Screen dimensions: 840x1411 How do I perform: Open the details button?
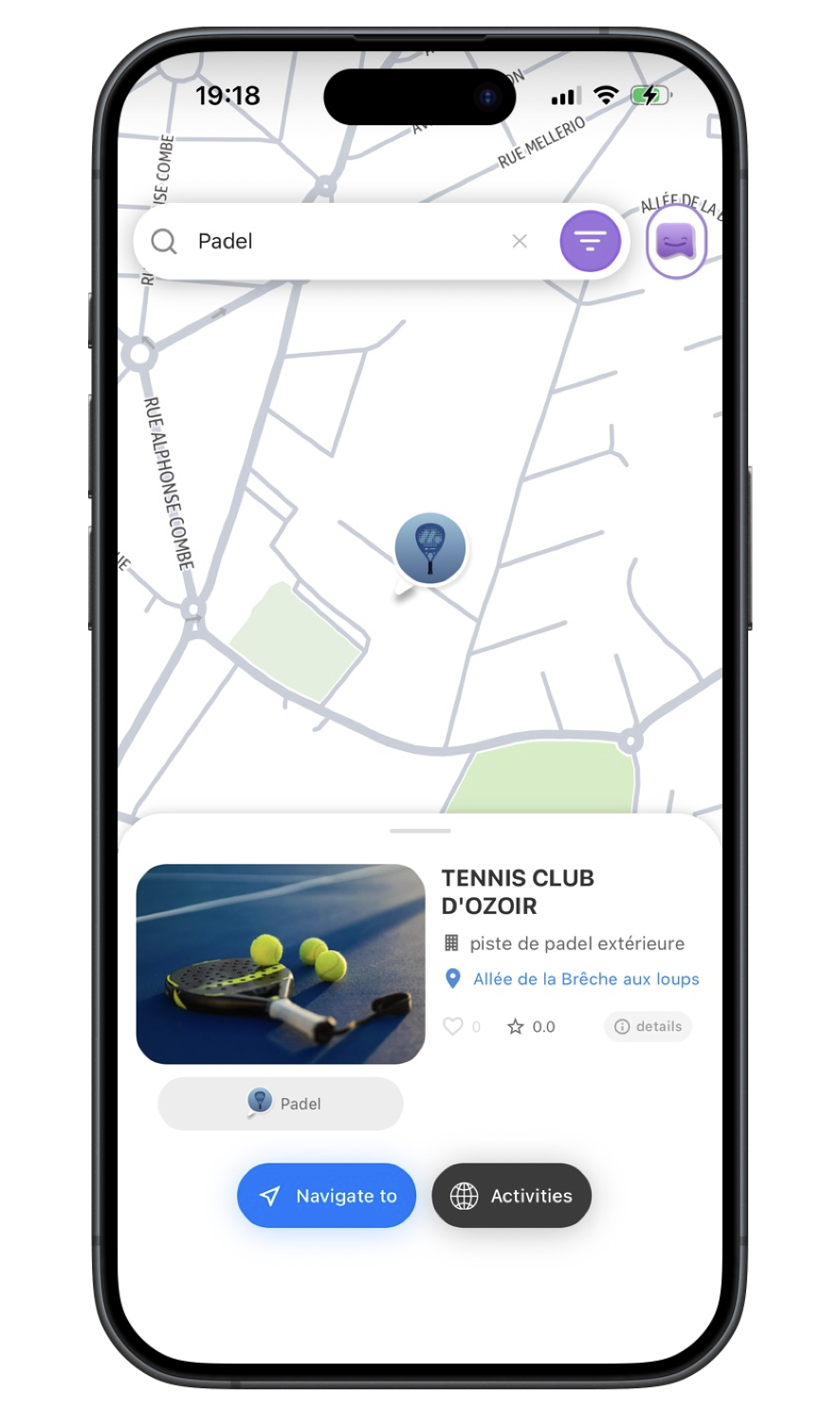point(648,1026)
